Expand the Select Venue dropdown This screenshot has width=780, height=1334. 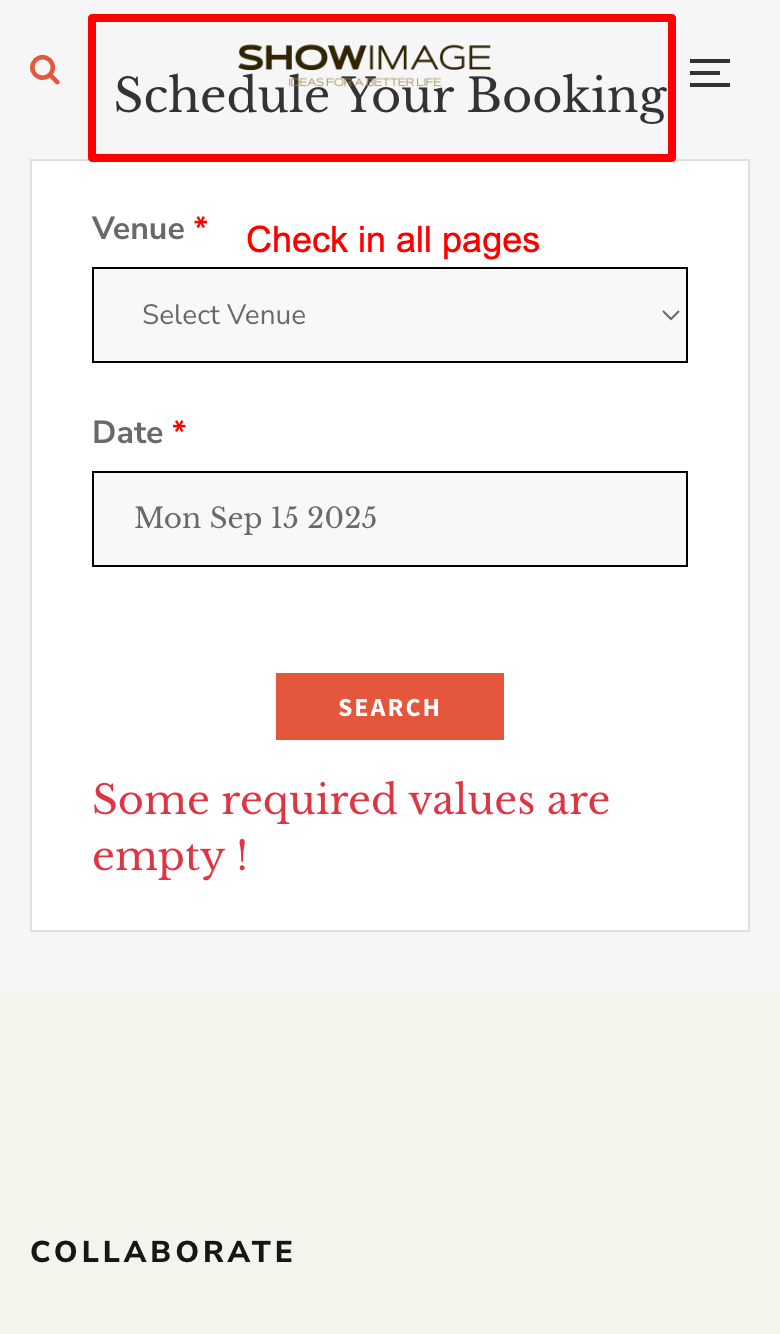[x=389, y=315]
